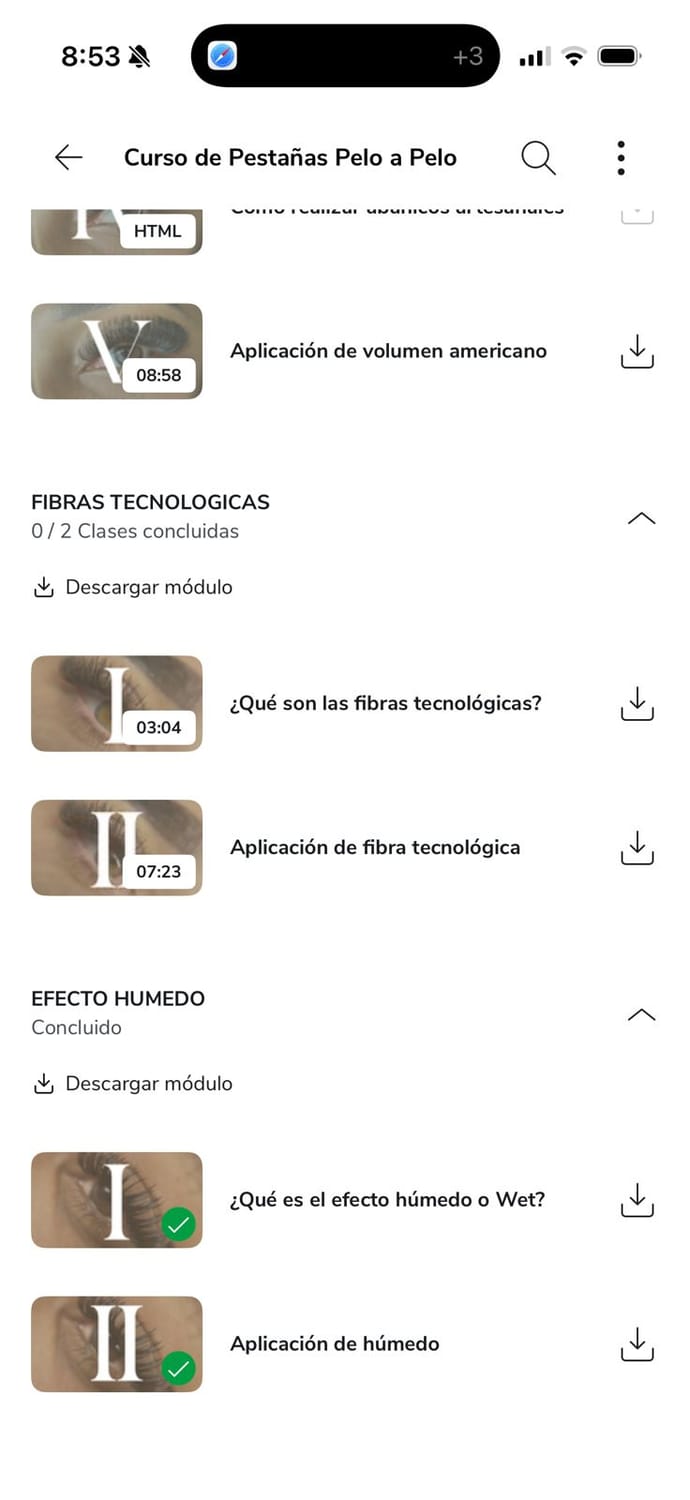The width and height of the screenshot is (690, 1500).
Task: Open lesson ¿Qué son las fibras tecnológicas?
Action: (x=385, y=703)
